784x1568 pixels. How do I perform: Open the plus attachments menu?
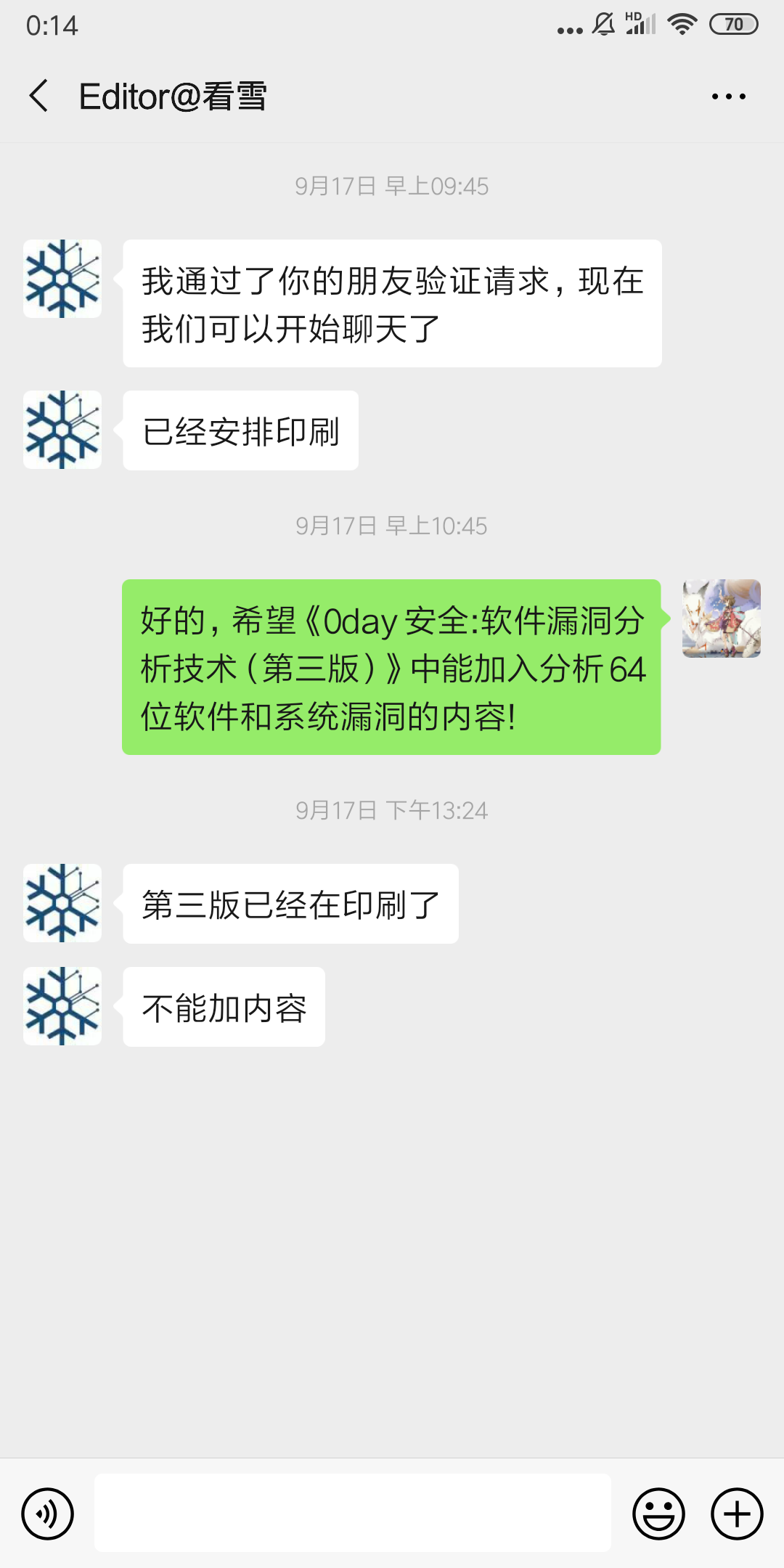click(737, 1514)
